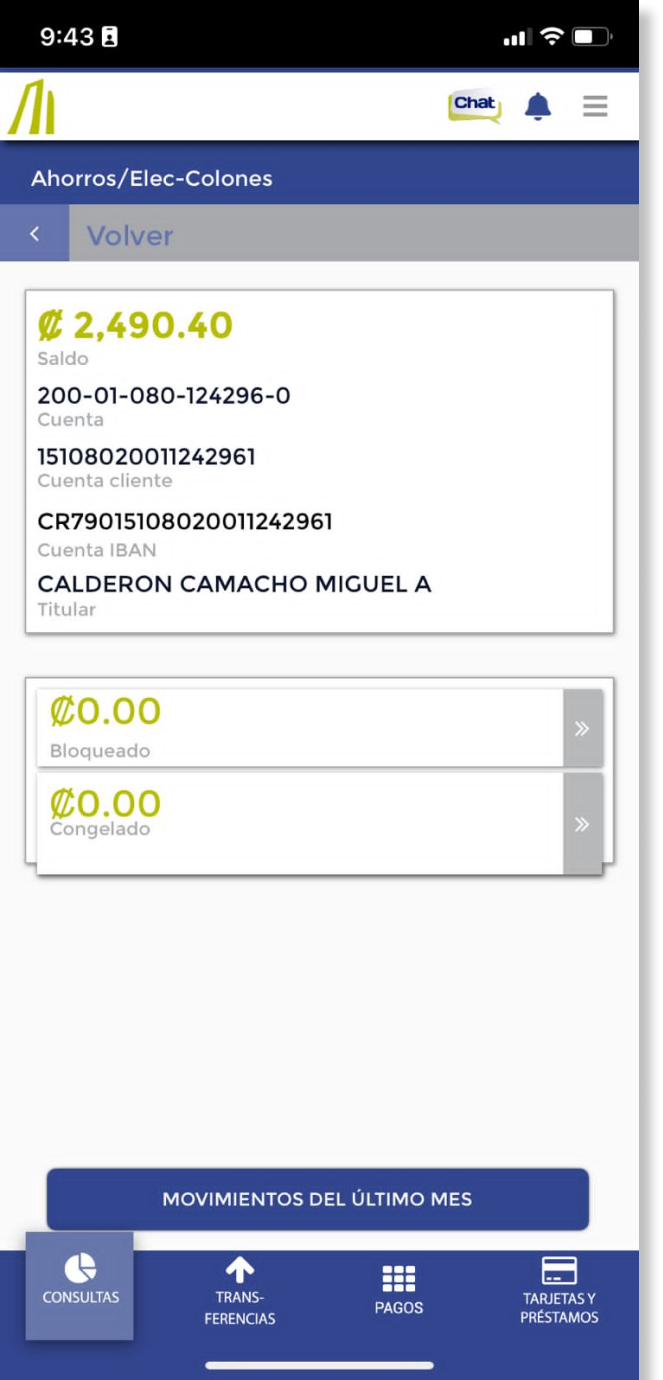Open the Chat support icon
The image size is (663, 1380).
[x=474, y=106]
